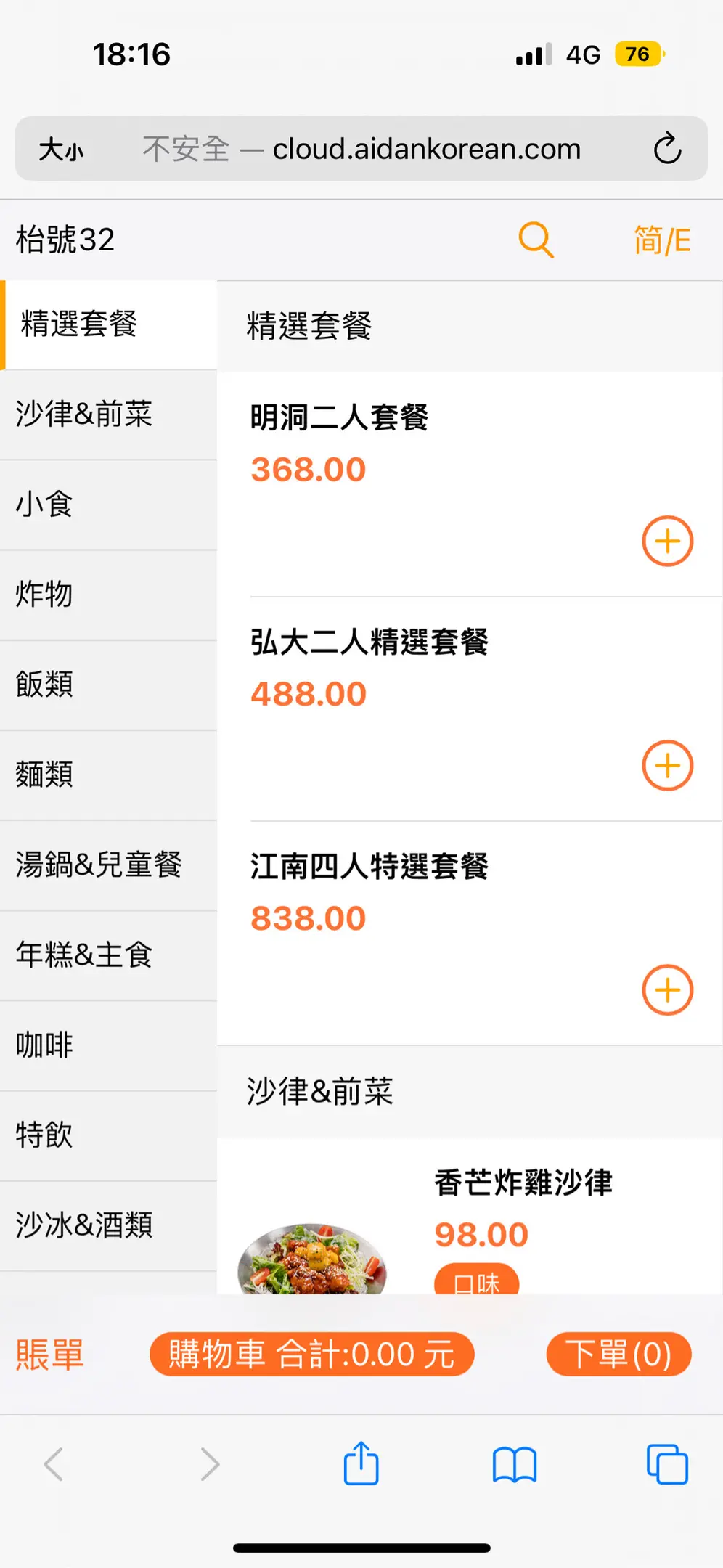
Task: Switch to the 年糕&主食 category
Action: point(109,955)
